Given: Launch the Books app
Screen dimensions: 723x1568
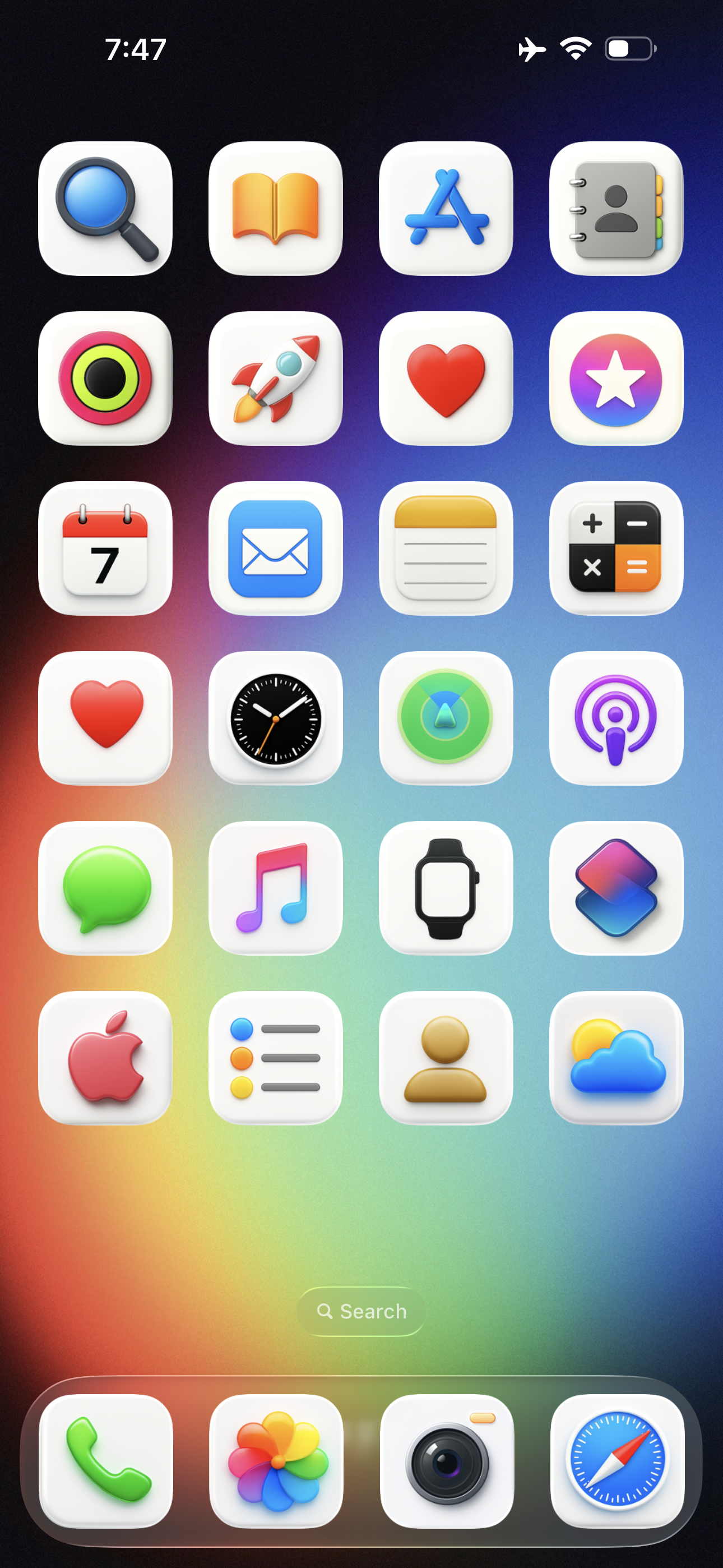Looking at the screenshot, I should (x=276, y=209).
